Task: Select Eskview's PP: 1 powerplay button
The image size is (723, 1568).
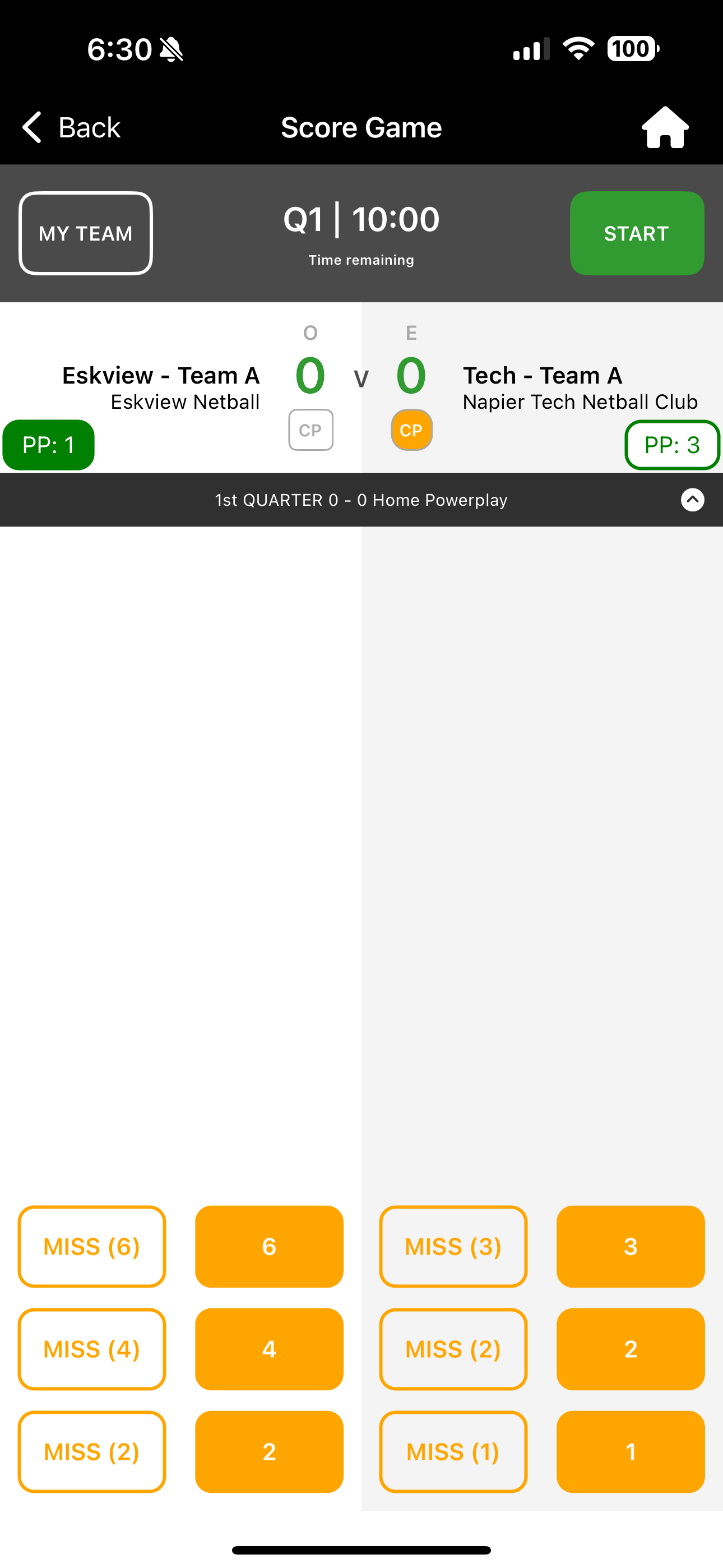Action: [49, 445]
